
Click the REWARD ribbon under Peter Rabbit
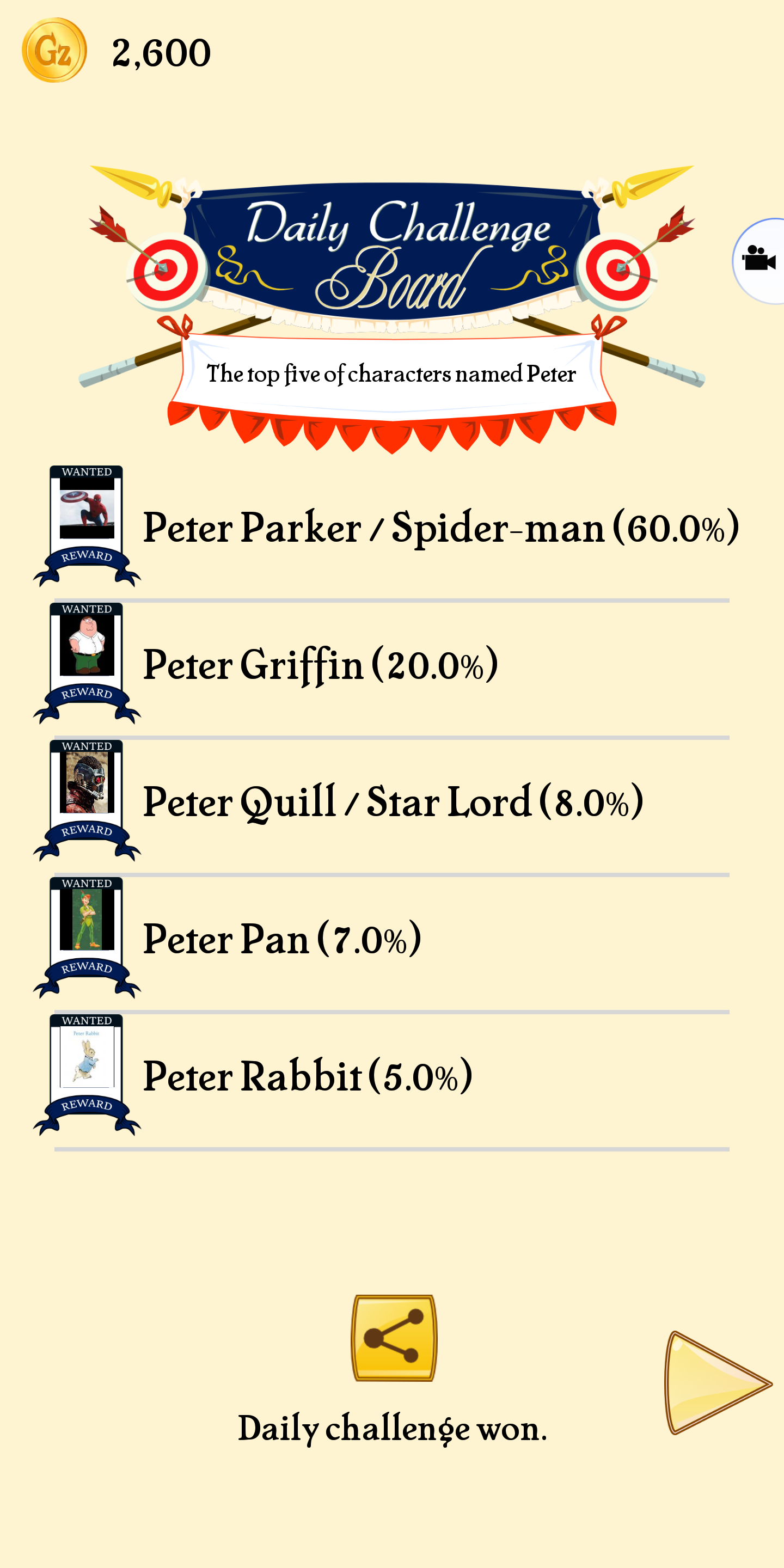87,1105
